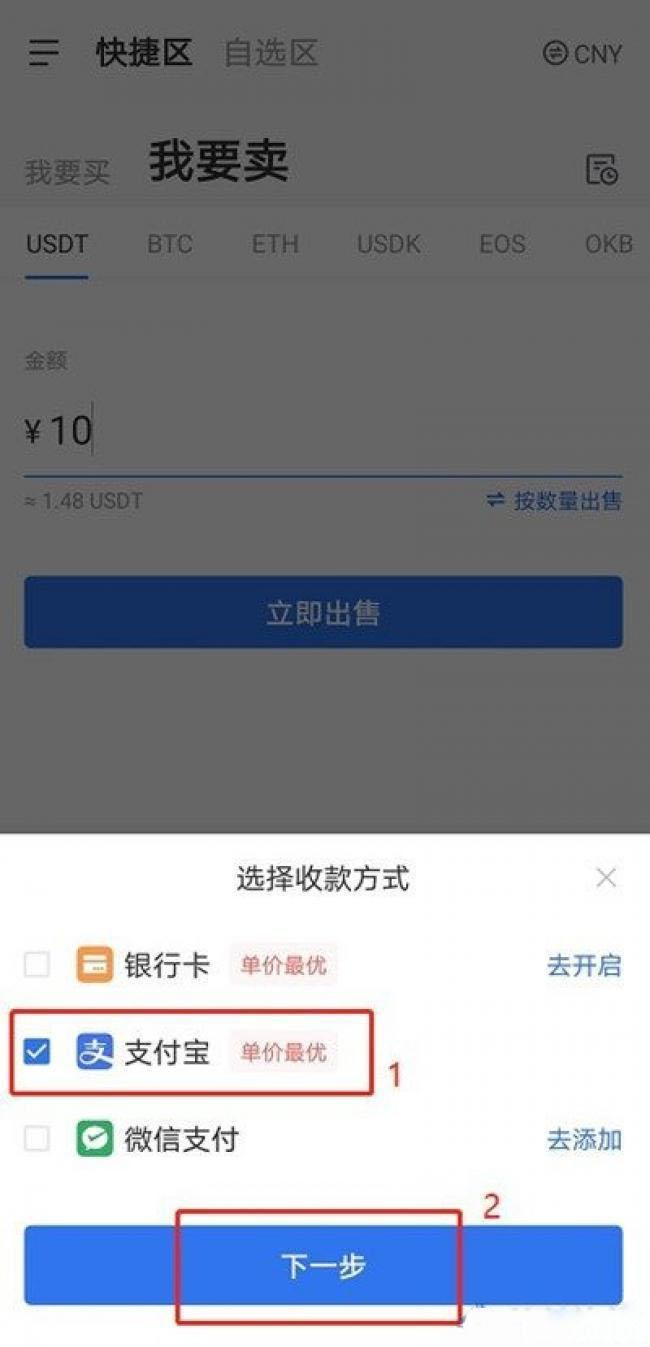Switch to the EOS coin tab
Viewport: 650px width, 1347px height.
tap(502, 244)
